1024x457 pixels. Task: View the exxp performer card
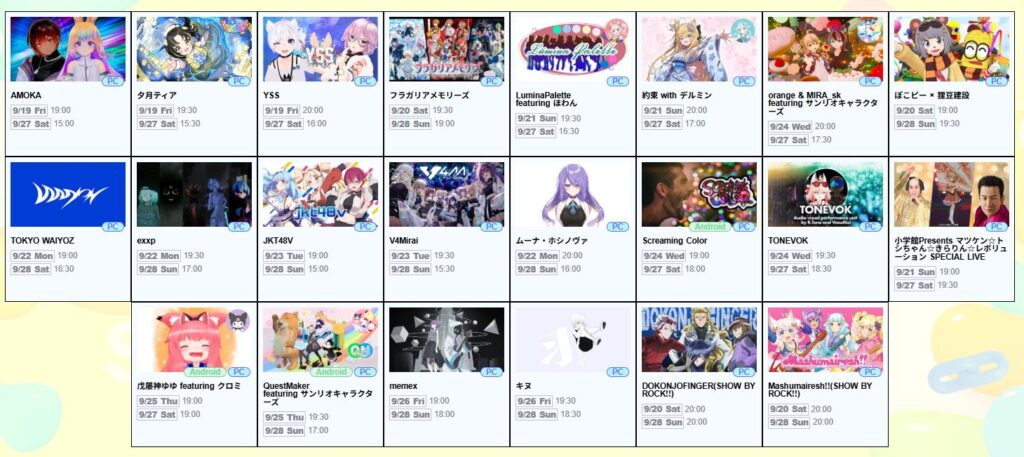(x=194, y=196)
